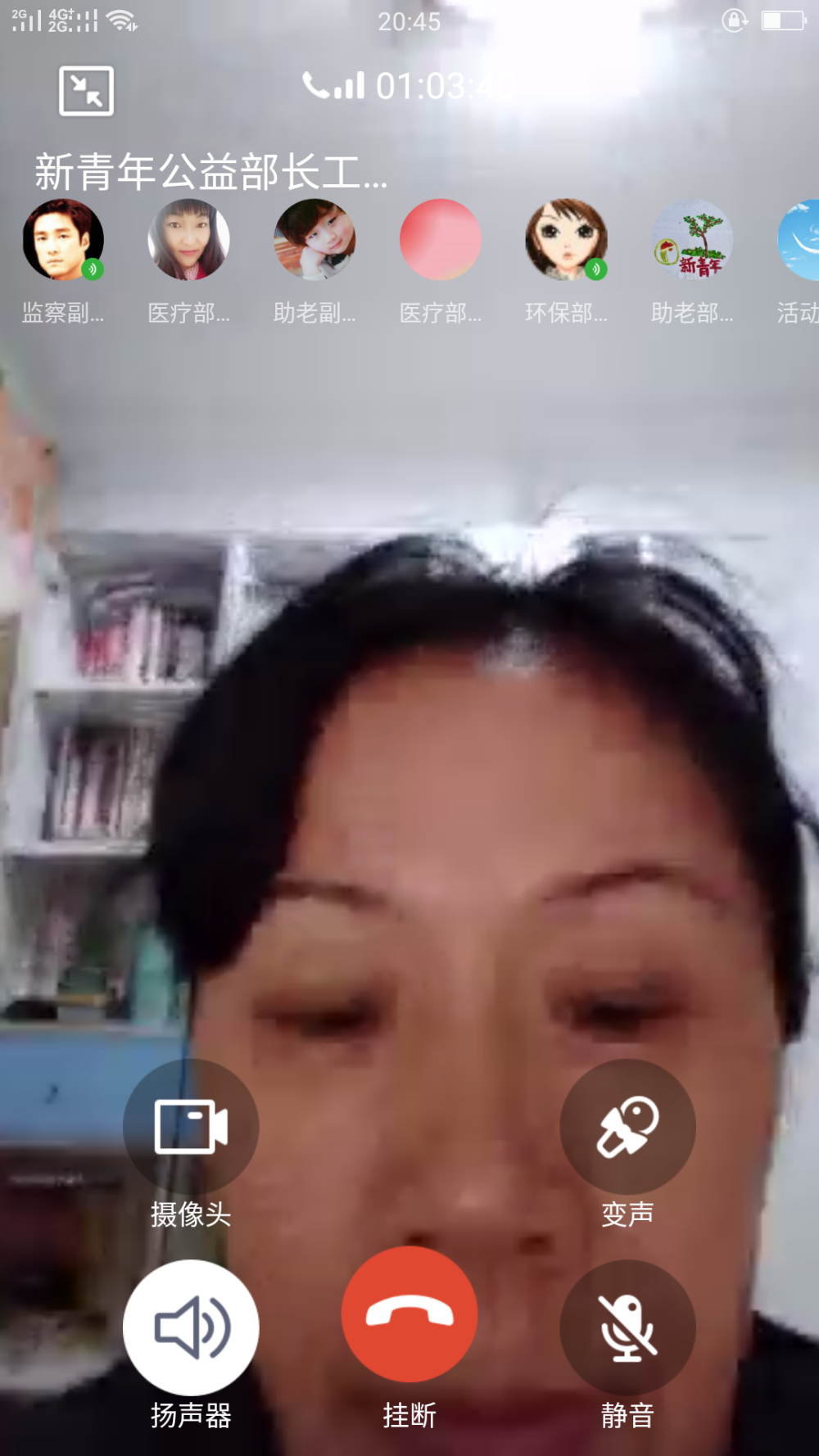Toggle the 扬声器 speaker
The width and height of the screenshot is (819, 1456).
coord(191,1327)
